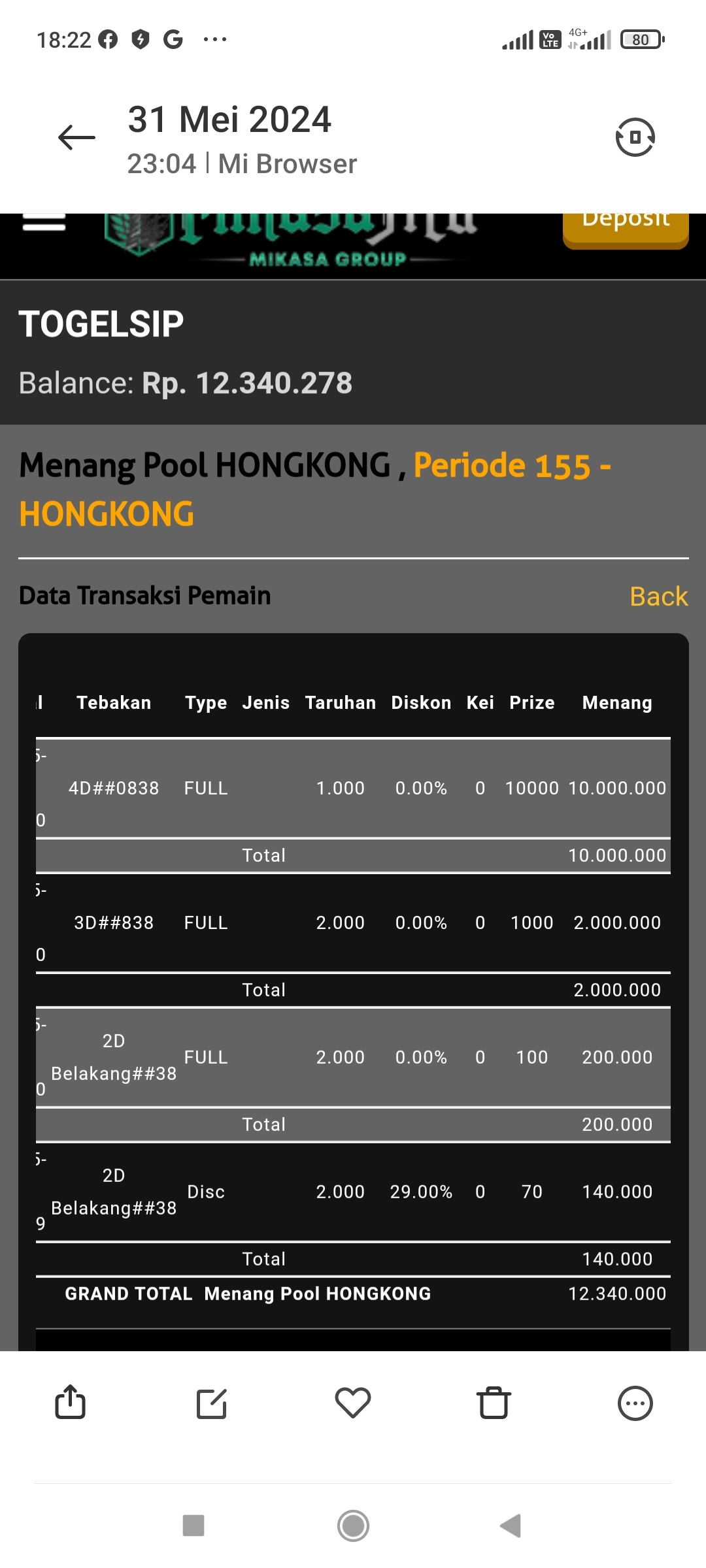Edit this screenshot
Viewport: 706px width, 1568px height.
[x=212, y=1403]
